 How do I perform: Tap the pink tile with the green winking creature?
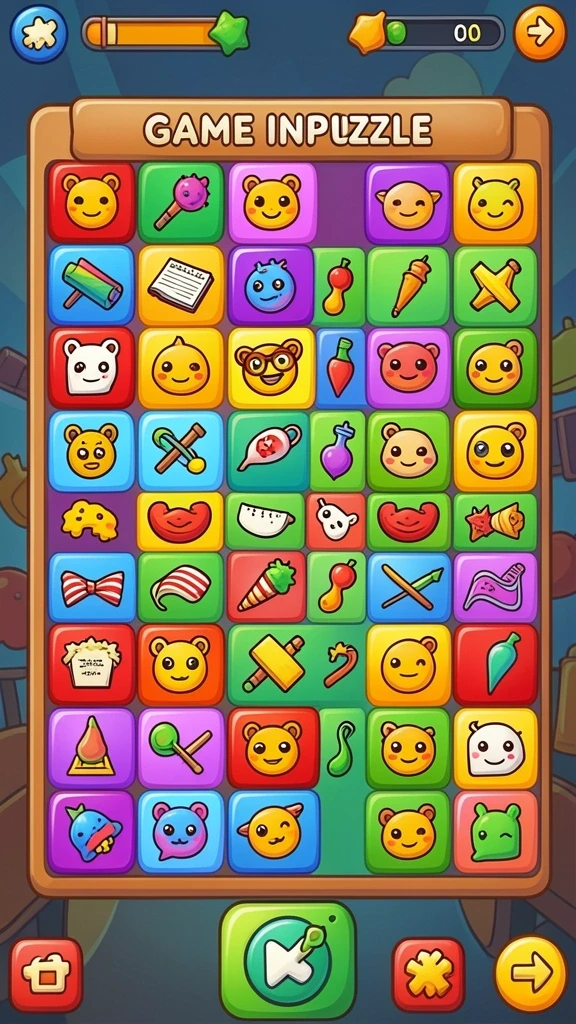click(x=496, y=832)
